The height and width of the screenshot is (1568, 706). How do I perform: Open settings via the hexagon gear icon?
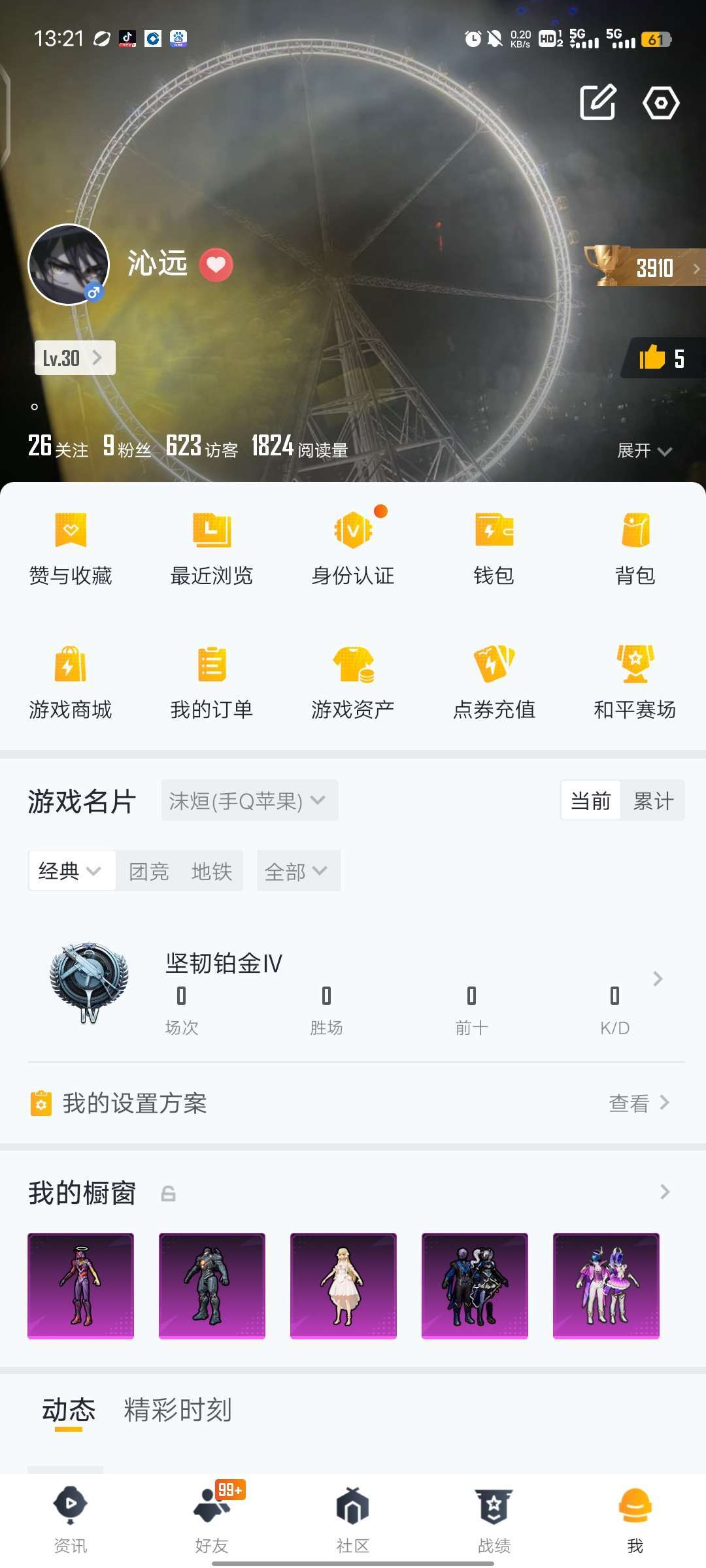click(x=660, y=103)
